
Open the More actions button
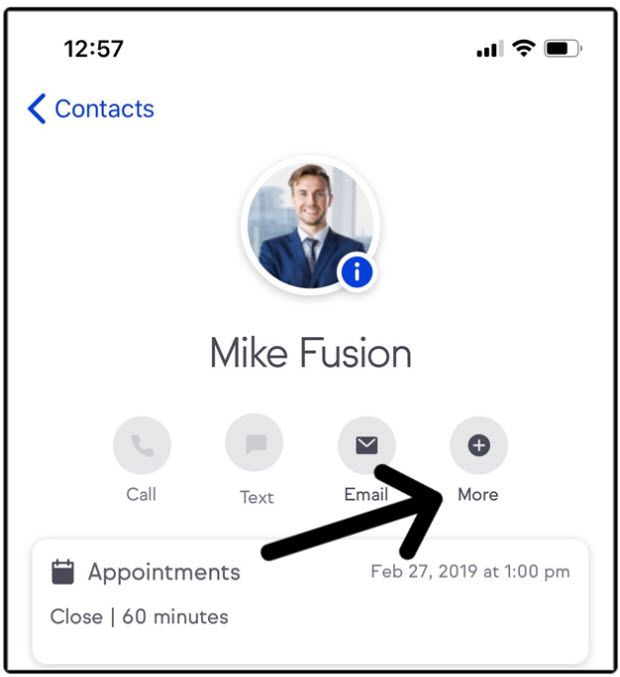point(479,445)
